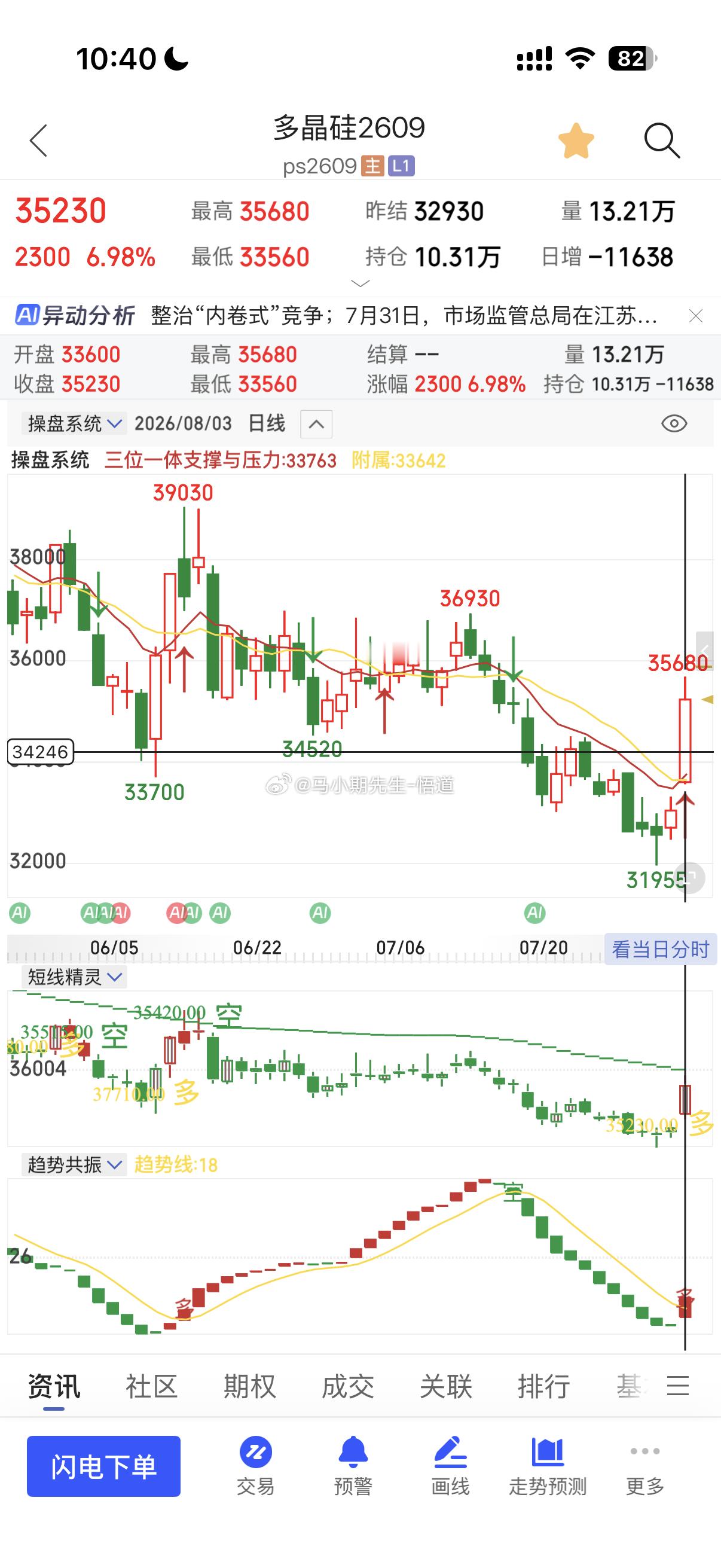Image resolution: width=721 pixels, height=1568 pixels.
Task: Go back using the top-left arrow
Action: point(38,141)
